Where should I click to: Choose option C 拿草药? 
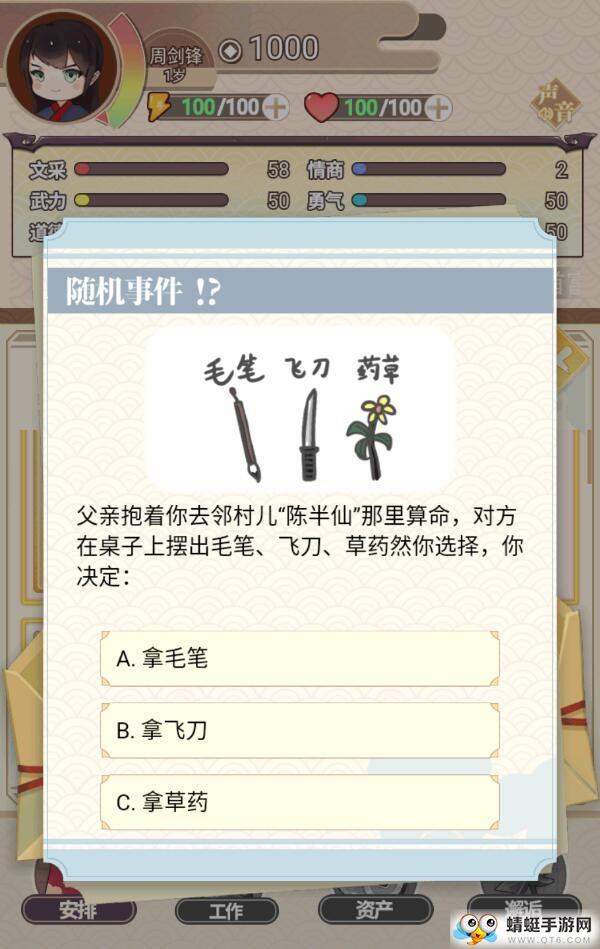[x=299, y=802]
